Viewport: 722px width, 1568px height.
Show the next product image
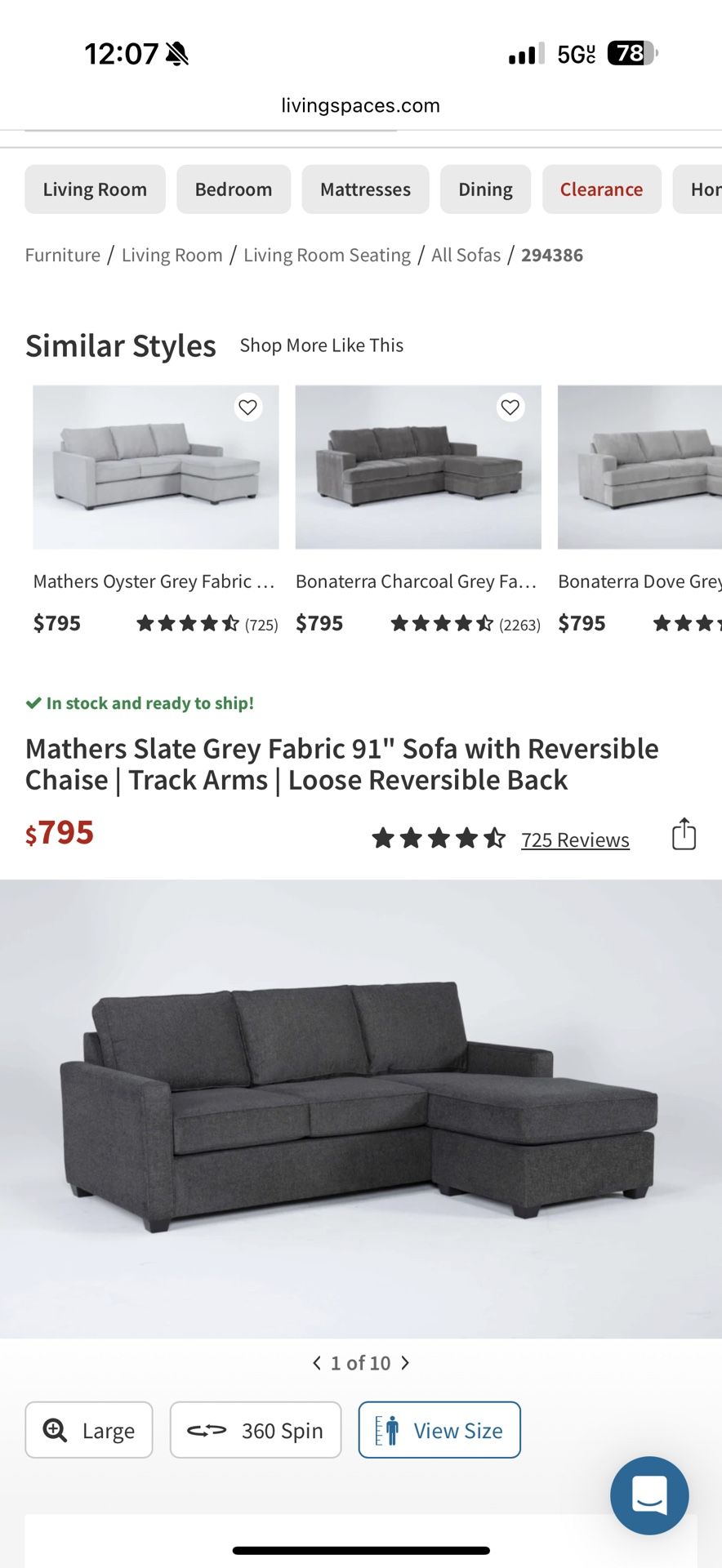point(406,1363)
